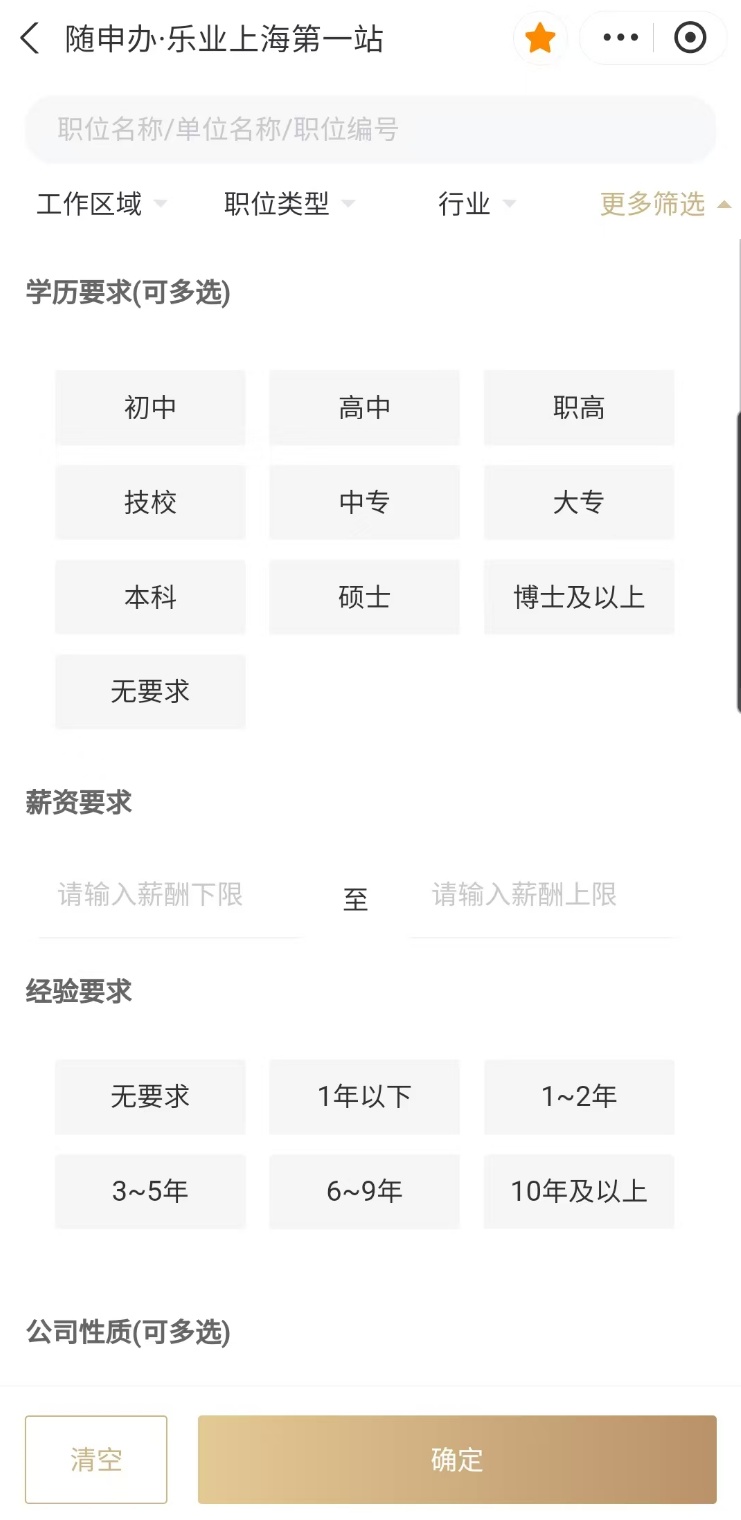Select 1年以下 experience option
The height and width of the screenshot is (1520, 741).
(x=364, y=1097)
